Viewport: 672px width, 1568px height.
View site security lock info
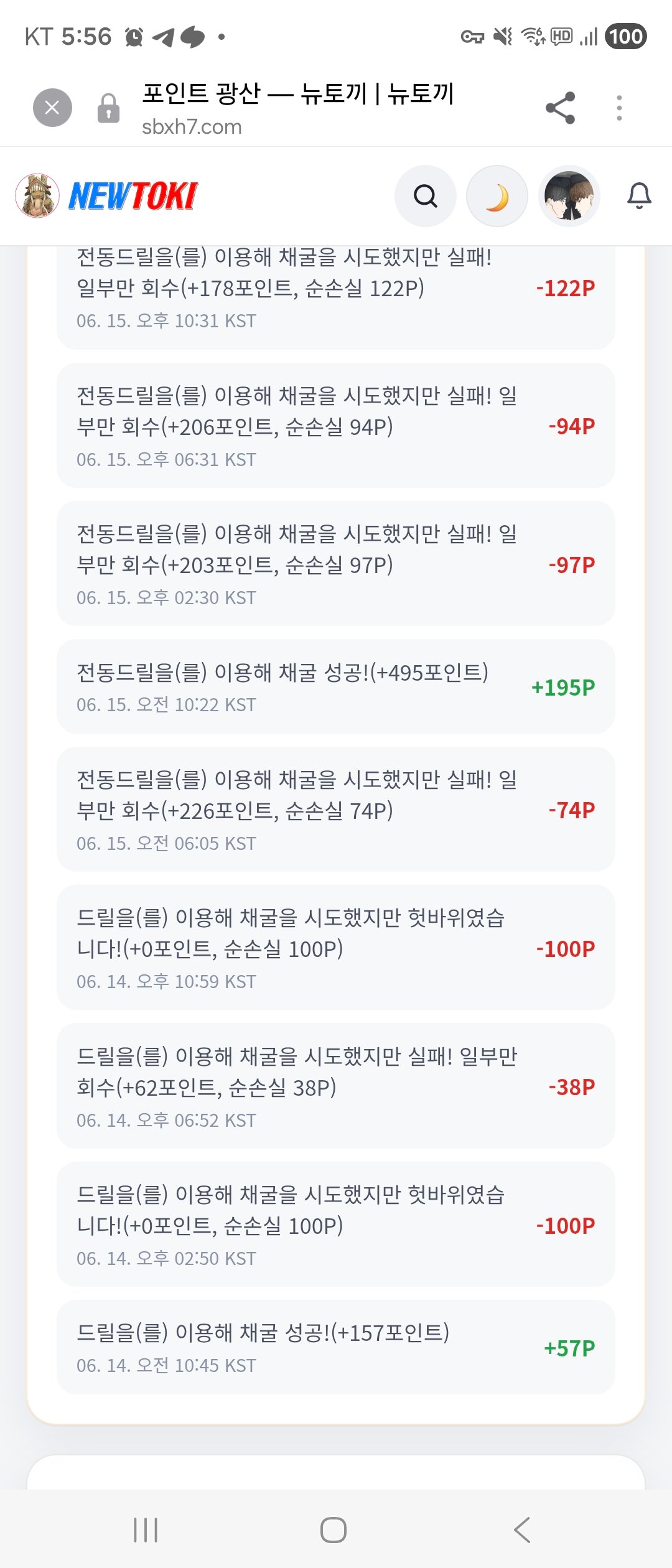108,108
